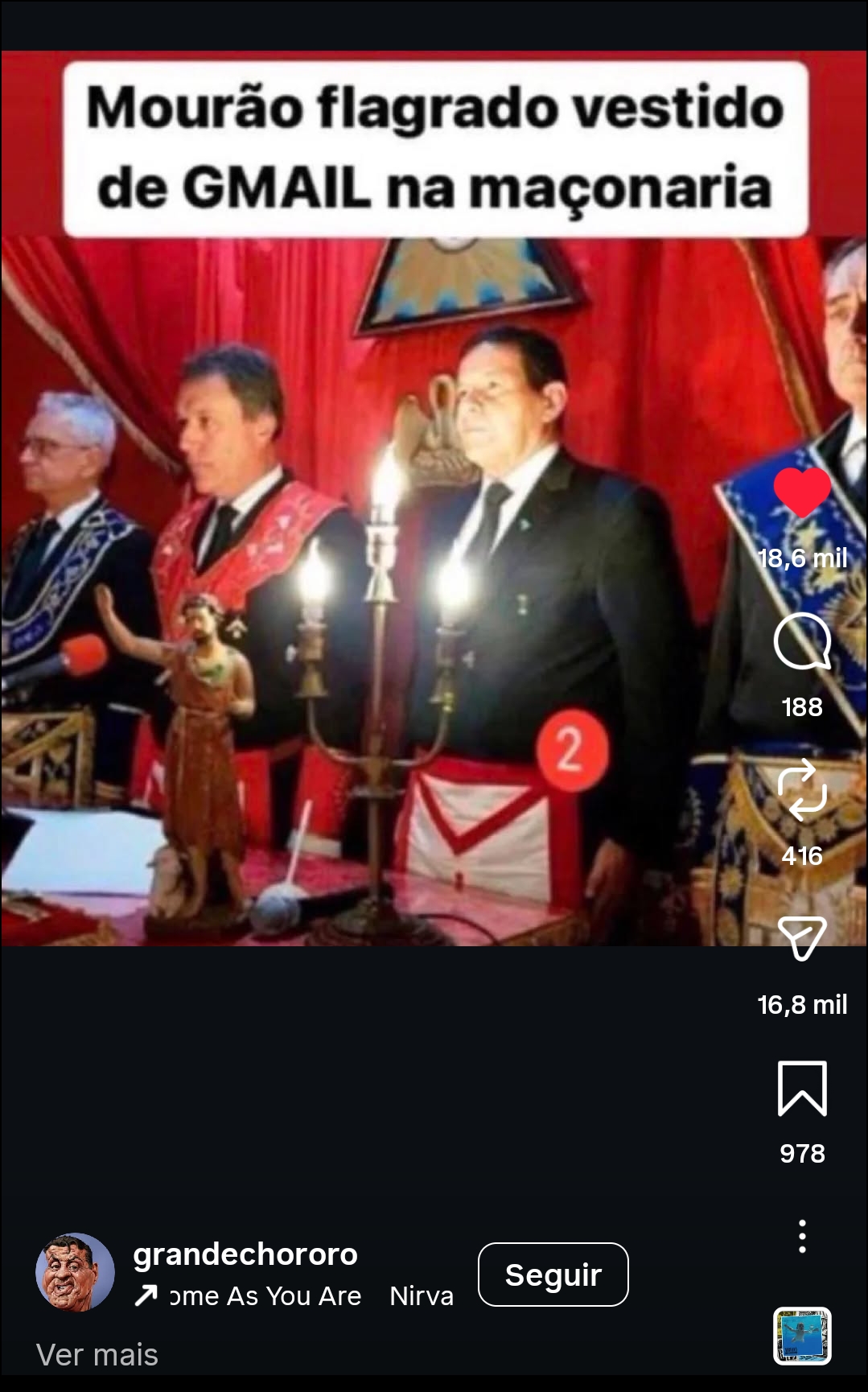This screenshot has height=1392, width=868.
Task: Tap Seguir to follow grandechororo
Action: [553, 1275]
